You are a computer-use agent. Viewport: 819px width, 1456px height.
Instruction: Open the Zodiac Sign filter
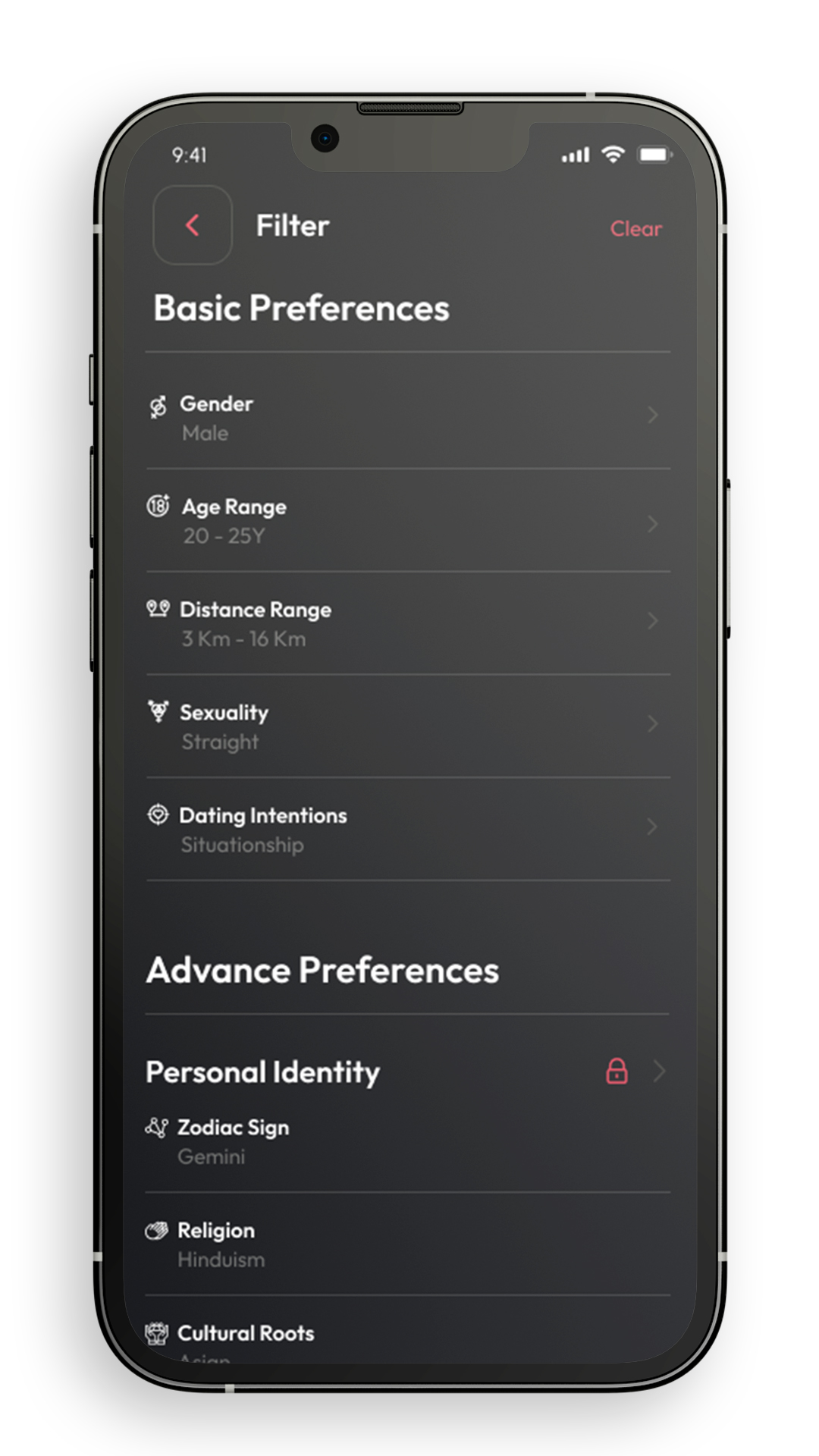point(408,1141)
